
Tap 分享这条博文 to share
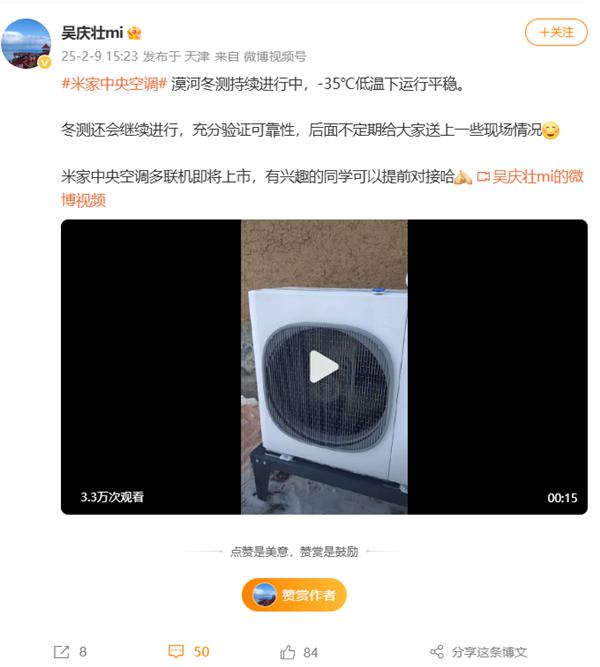click(478, 652)
